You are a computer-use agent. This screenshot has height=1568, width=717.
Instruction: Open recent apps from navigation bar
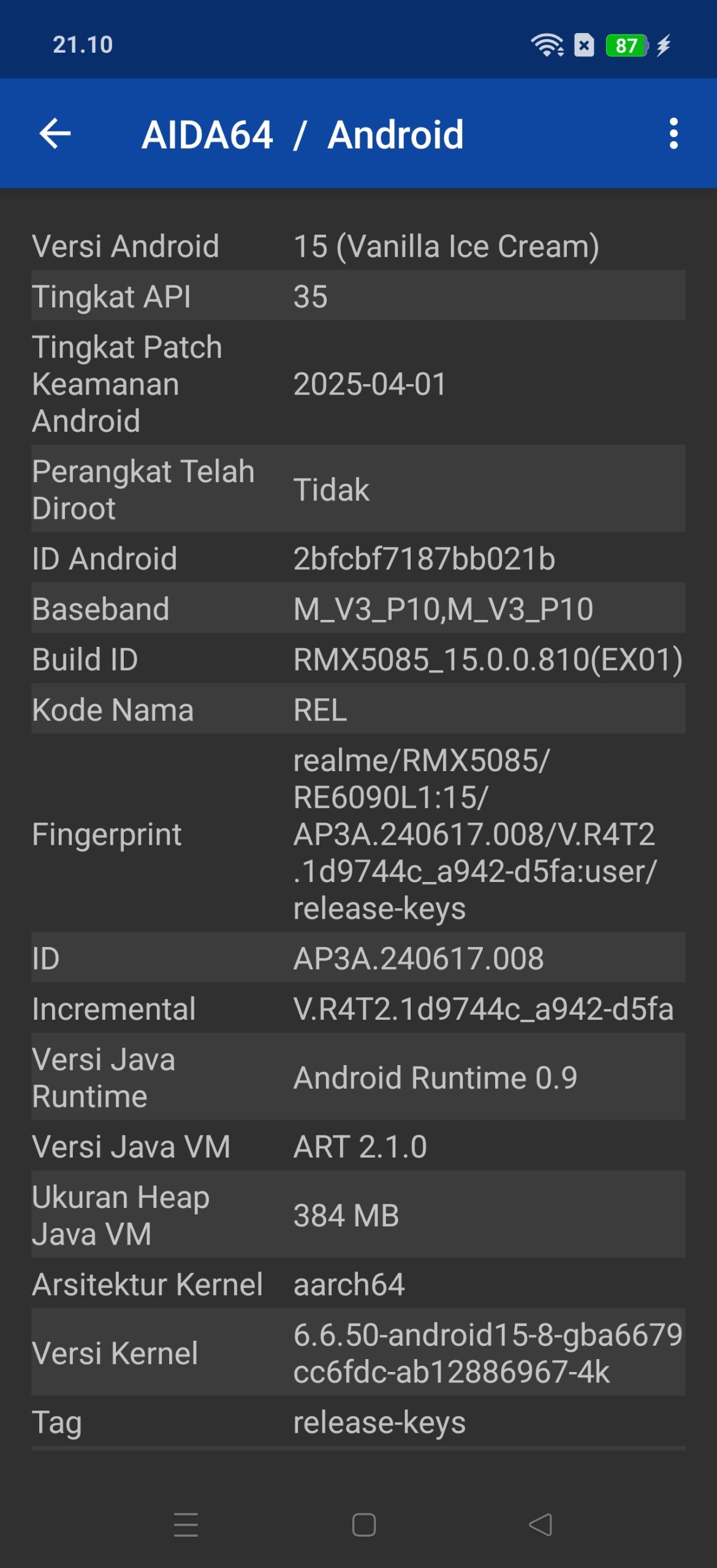[186, 1525]
